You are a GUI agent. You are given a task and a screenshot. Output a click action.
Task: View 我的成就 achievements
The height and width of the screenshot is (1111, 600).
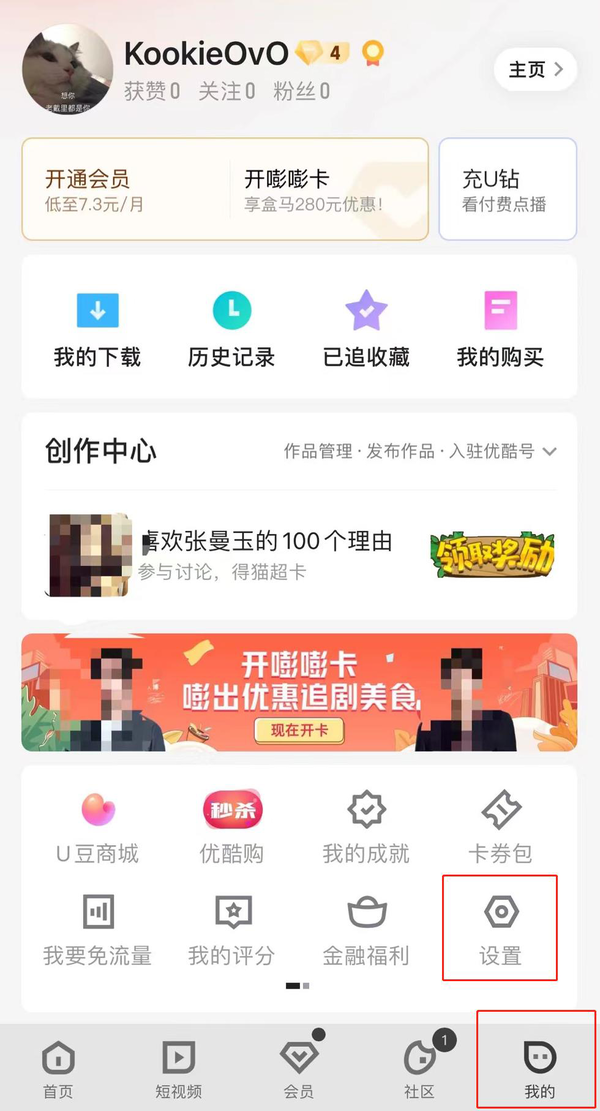(366, 828)
